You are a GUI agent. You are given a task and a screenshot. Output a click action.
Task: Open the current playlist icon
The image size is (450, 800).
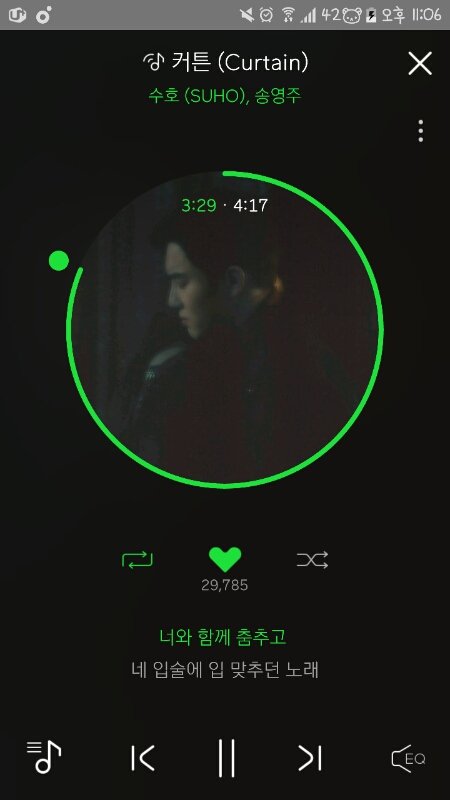point(44,757)
